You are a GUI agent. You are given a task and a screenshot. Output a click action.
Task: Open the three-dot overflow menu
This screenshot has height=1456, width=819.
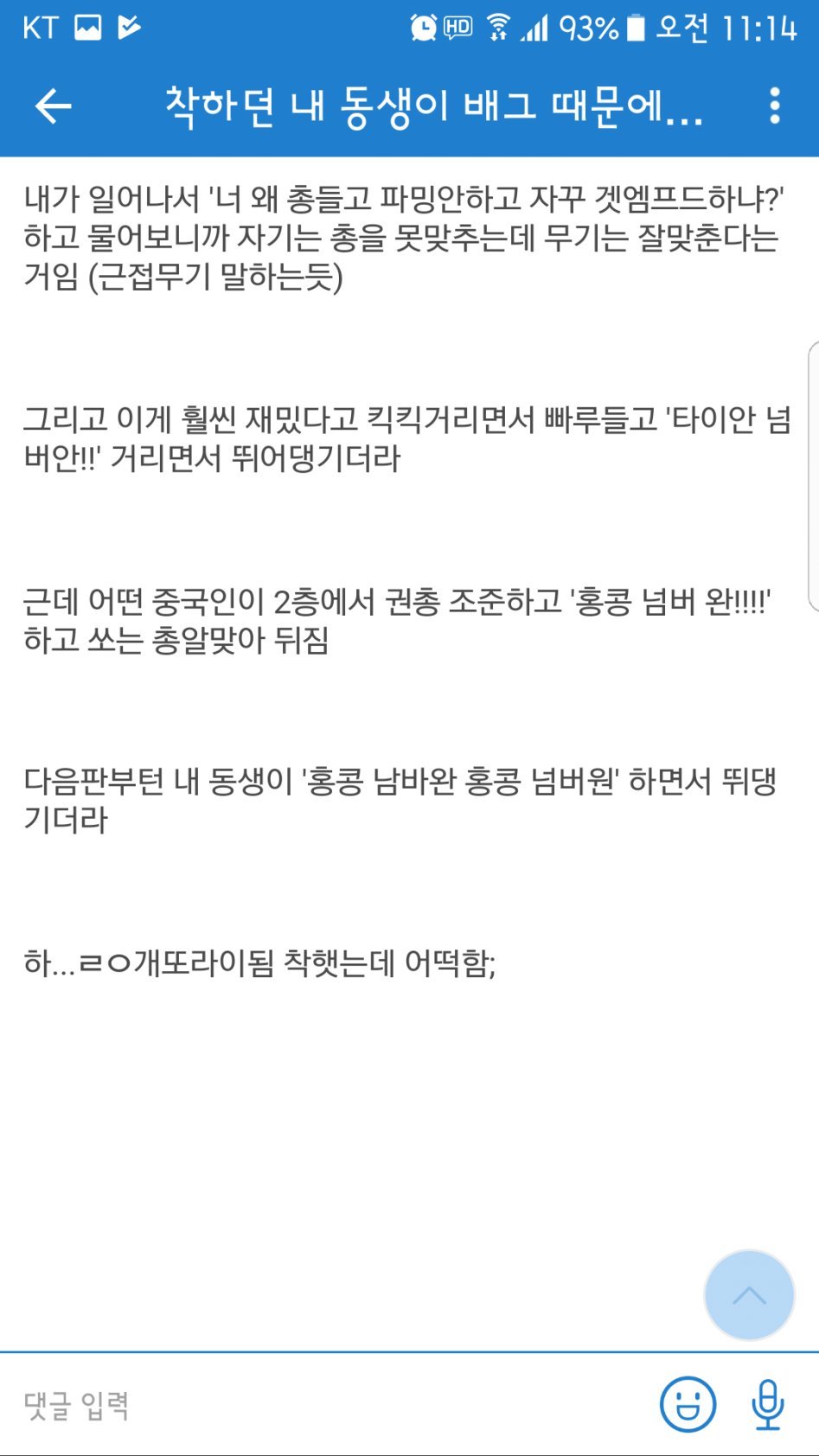tap(775, 105)
